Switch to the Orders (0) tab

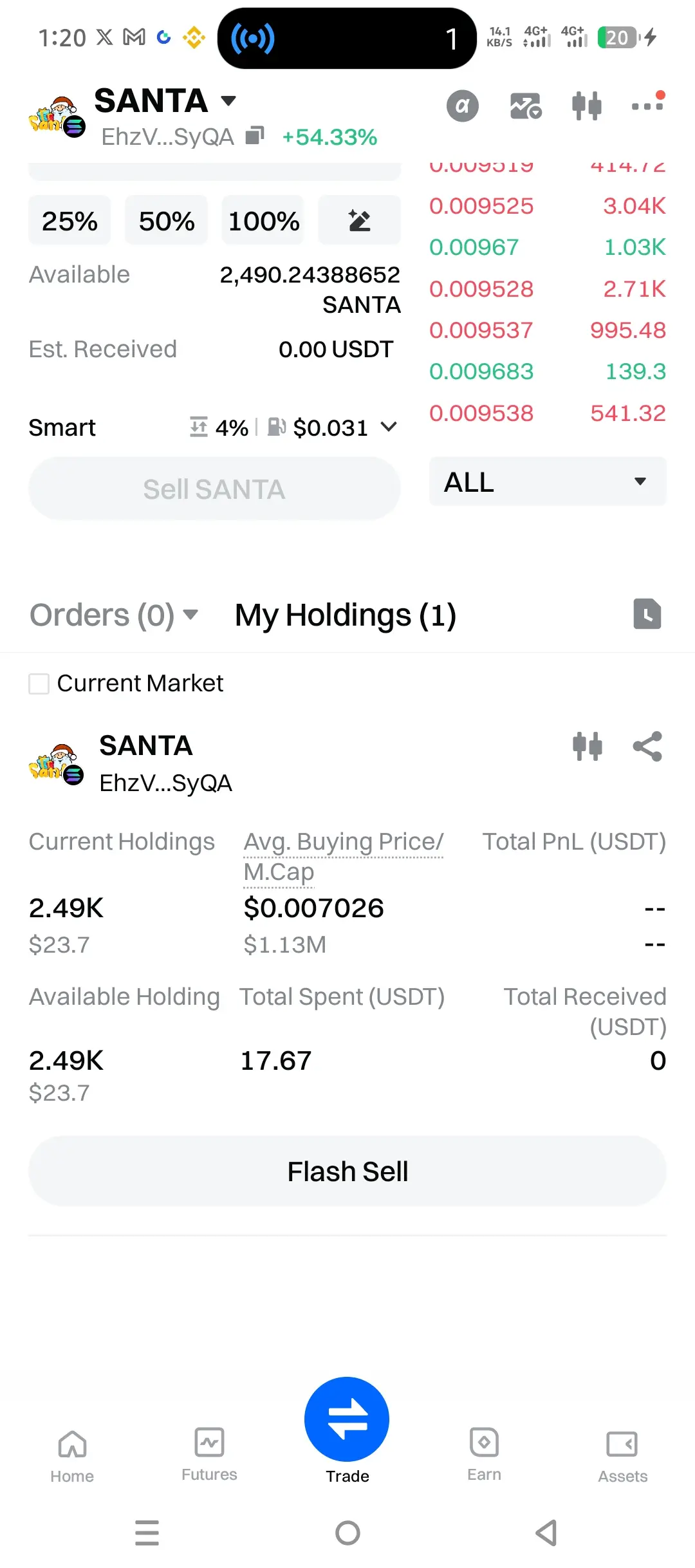[x=113, y=615]
